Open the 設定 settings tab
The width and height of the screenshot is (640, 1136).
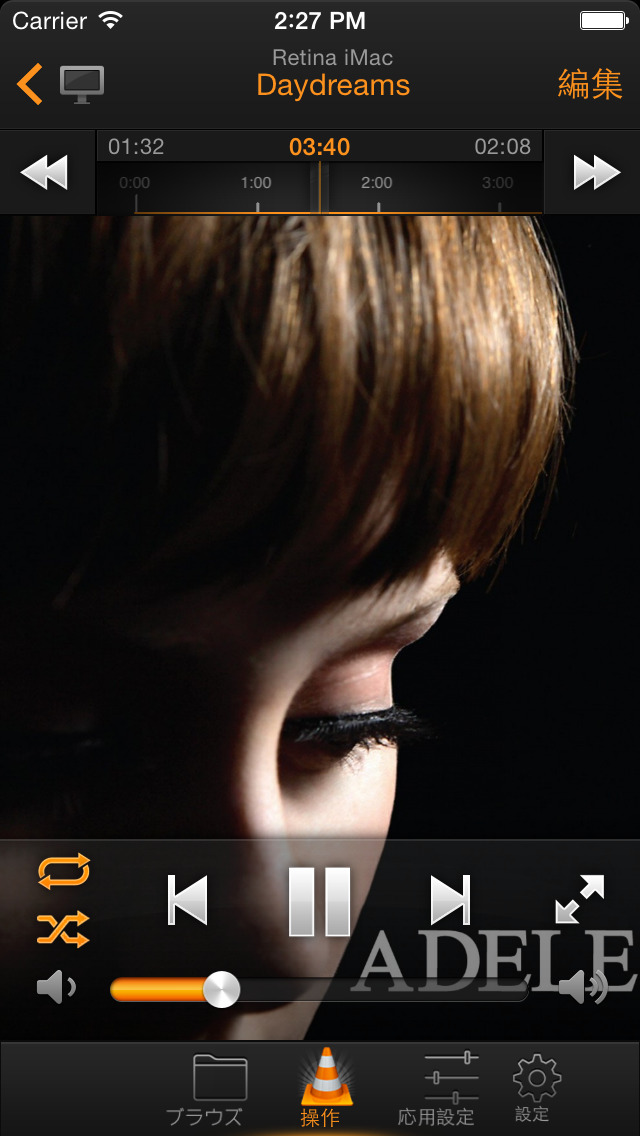tap(536, 1090)
